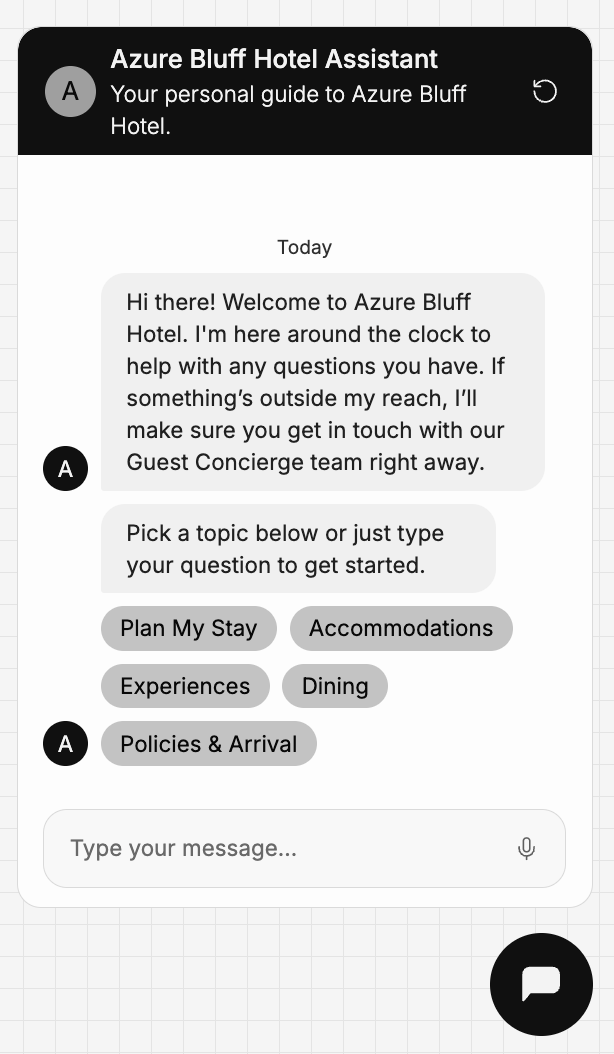Restart the conversation with the refresh icon
The image size is (614, 1054).
545,91
